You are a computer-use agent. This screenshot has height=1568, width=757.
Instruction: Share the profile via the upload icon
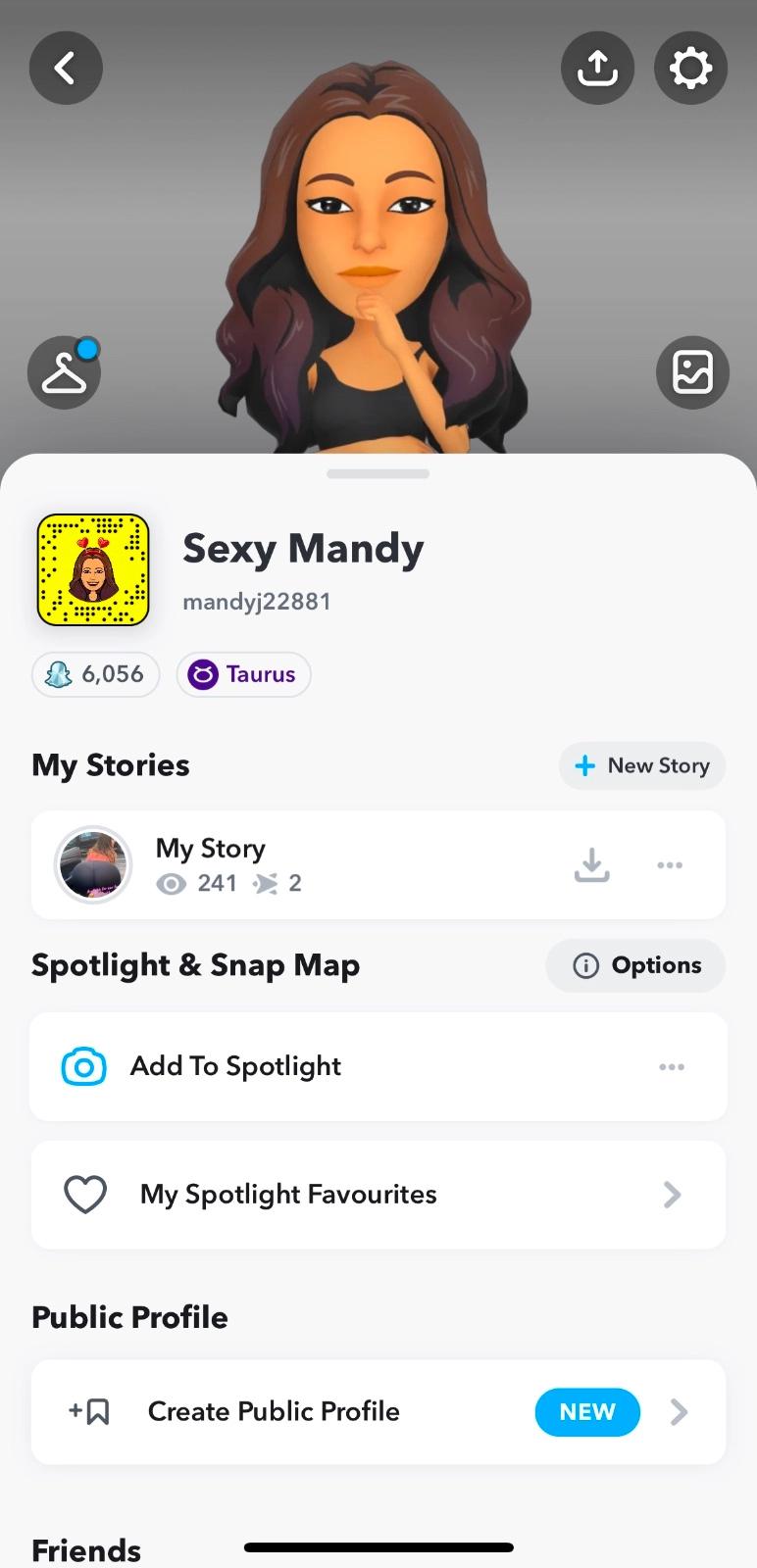point(597,69)
